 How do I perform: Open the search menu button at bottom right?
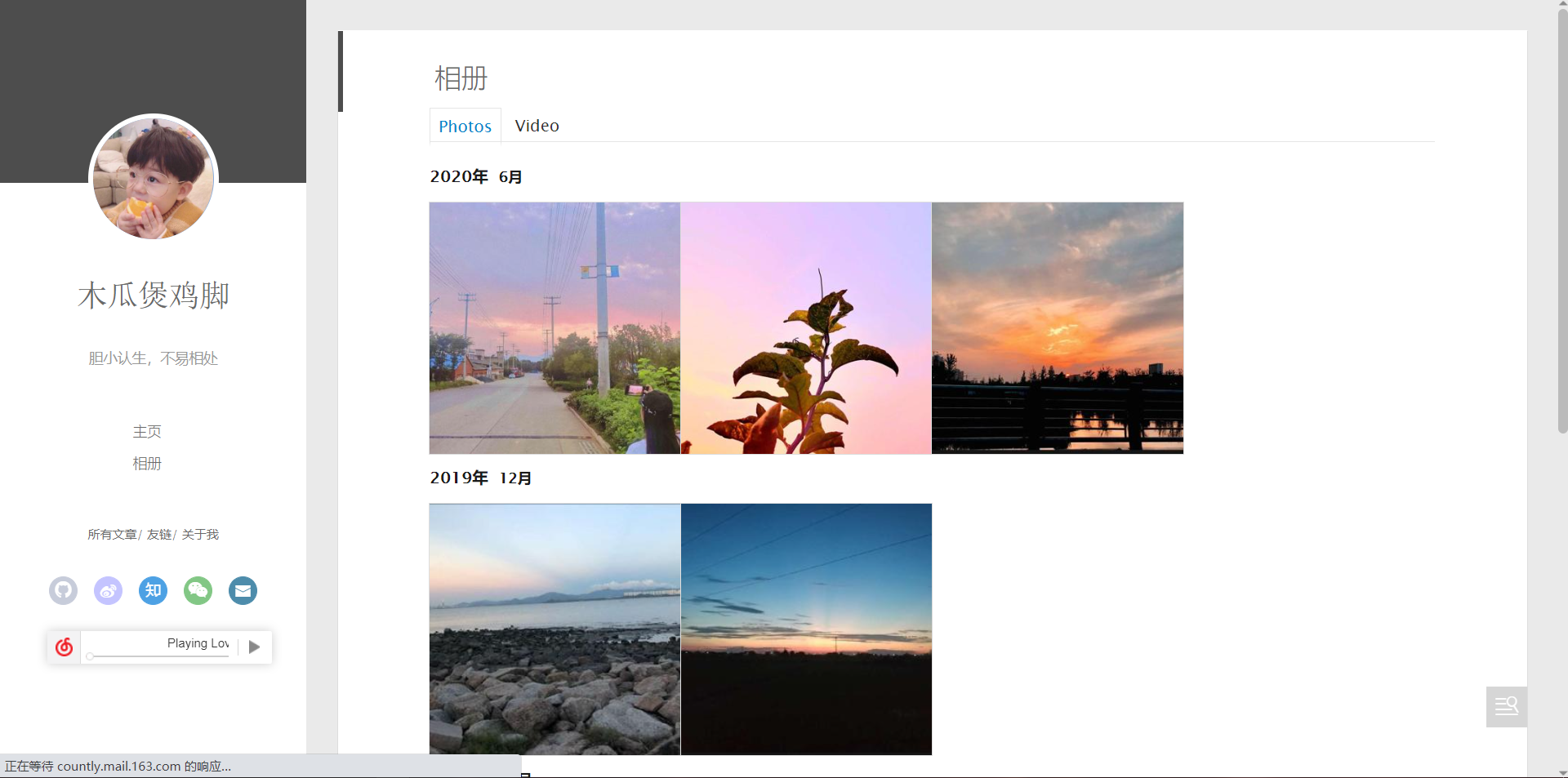click(x=1506, y=706)
